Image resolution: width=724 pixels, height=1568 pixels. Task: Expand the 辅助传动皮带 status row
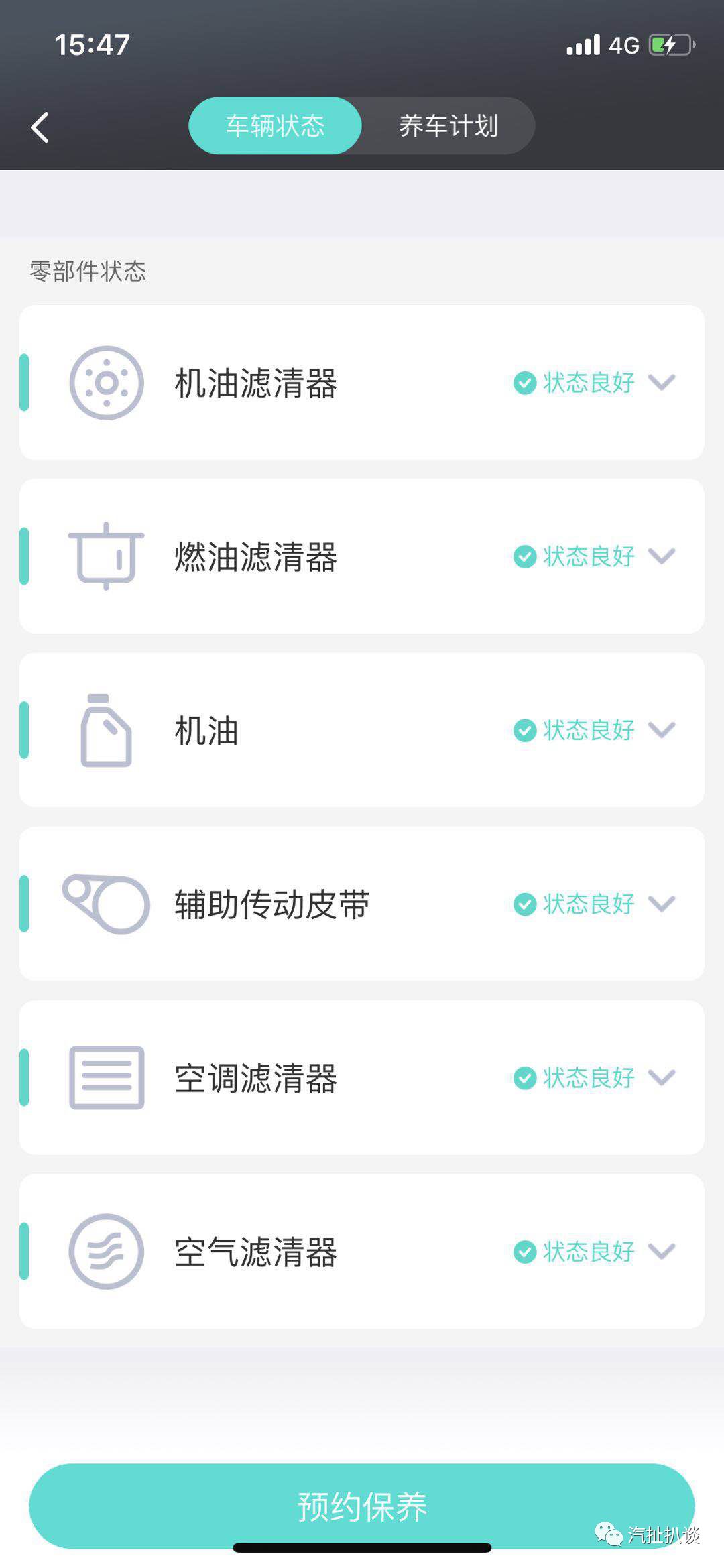click(362, 904)
